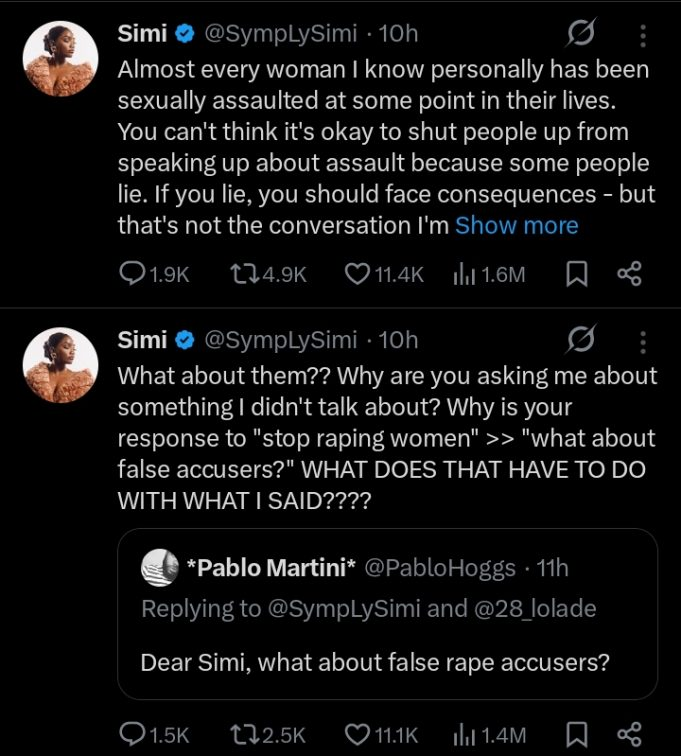The height and width of the screenshot is (756, 681).
Task: Expand the first tweet via Show more
Action: (516, 226)
